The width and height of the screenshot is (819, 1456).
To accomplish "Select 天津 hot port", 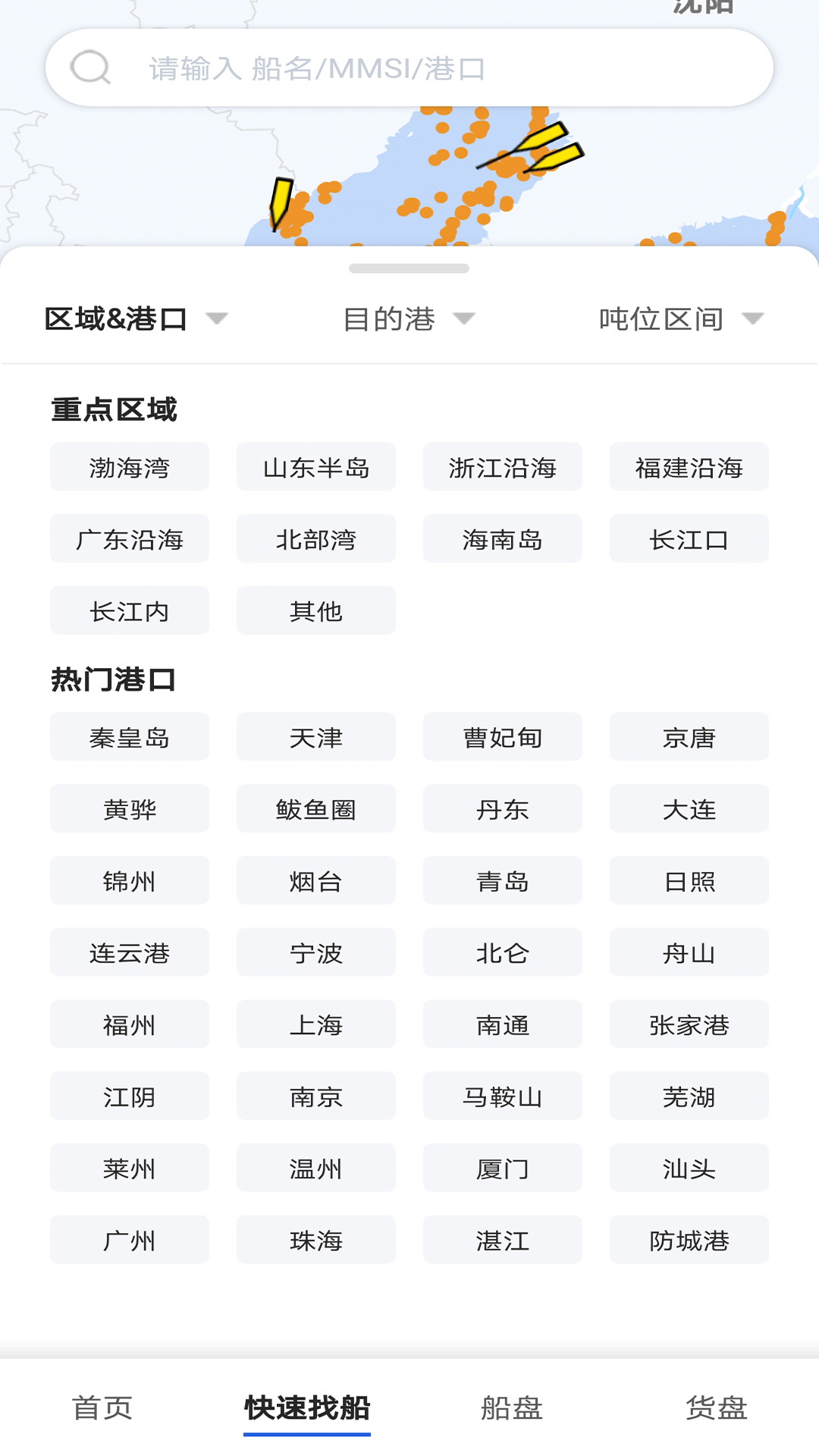I will point(315,736).
